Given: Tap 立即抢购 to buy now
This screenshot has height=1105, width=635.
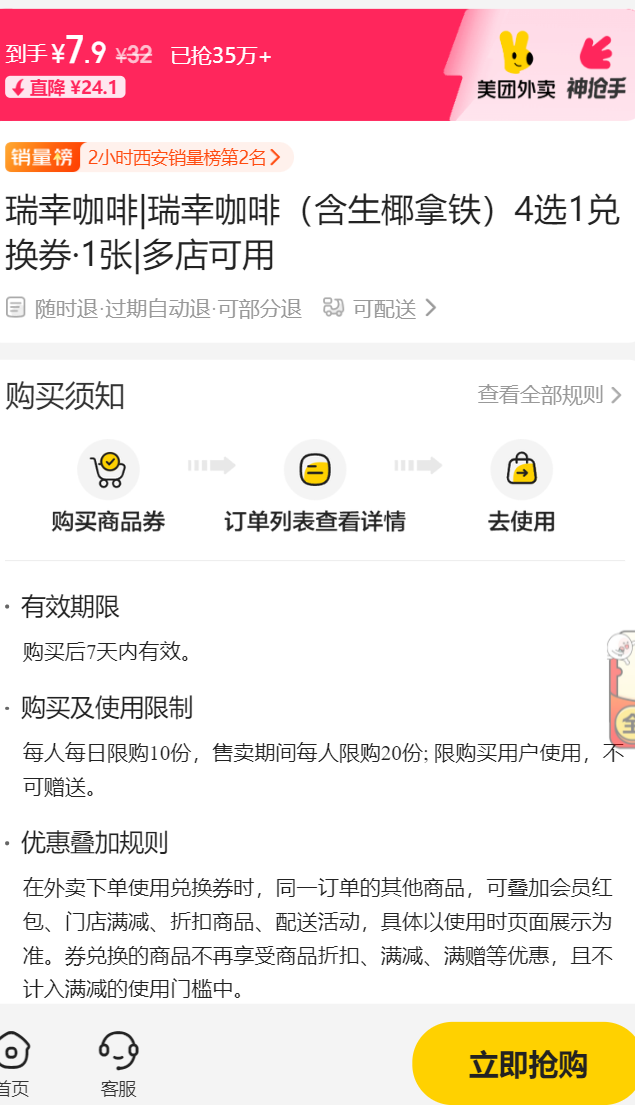Looking at the screenshot, I should 527,1065.
